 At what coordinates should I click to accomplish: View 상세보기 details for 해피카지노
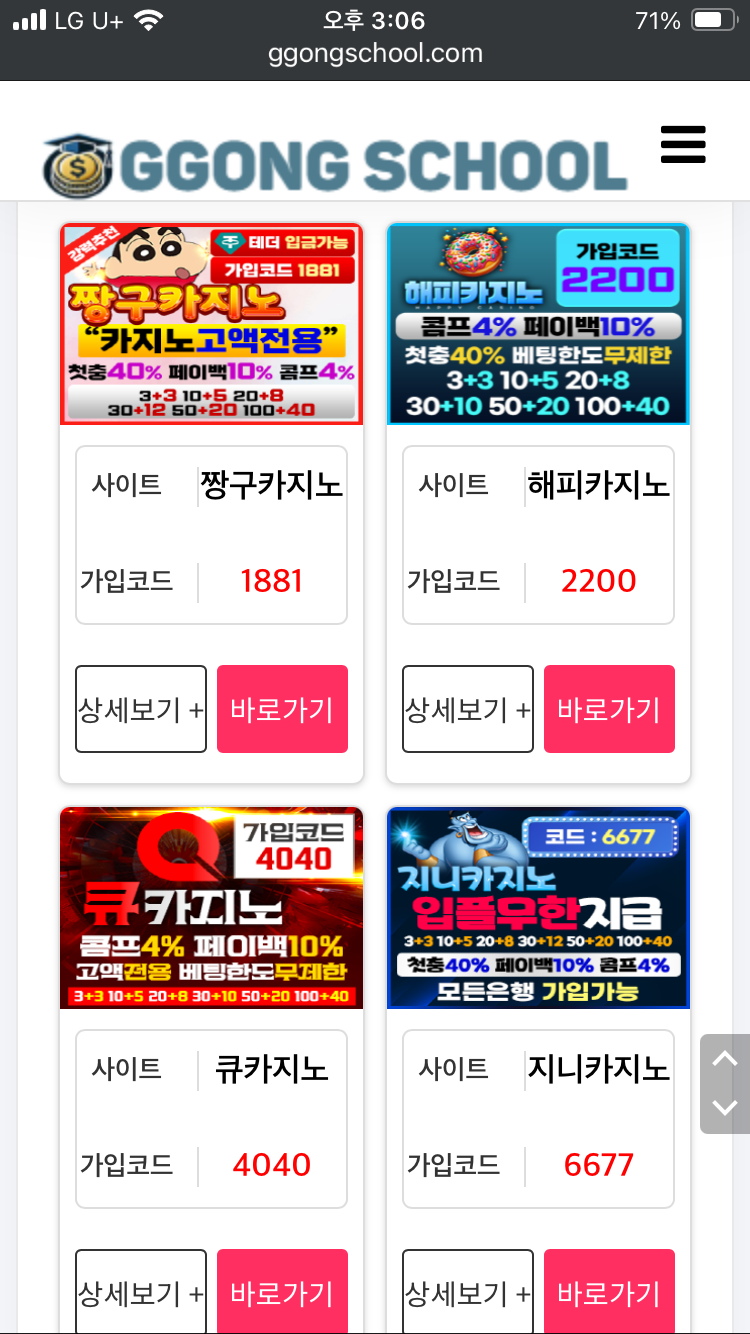(x=467, y=709)
